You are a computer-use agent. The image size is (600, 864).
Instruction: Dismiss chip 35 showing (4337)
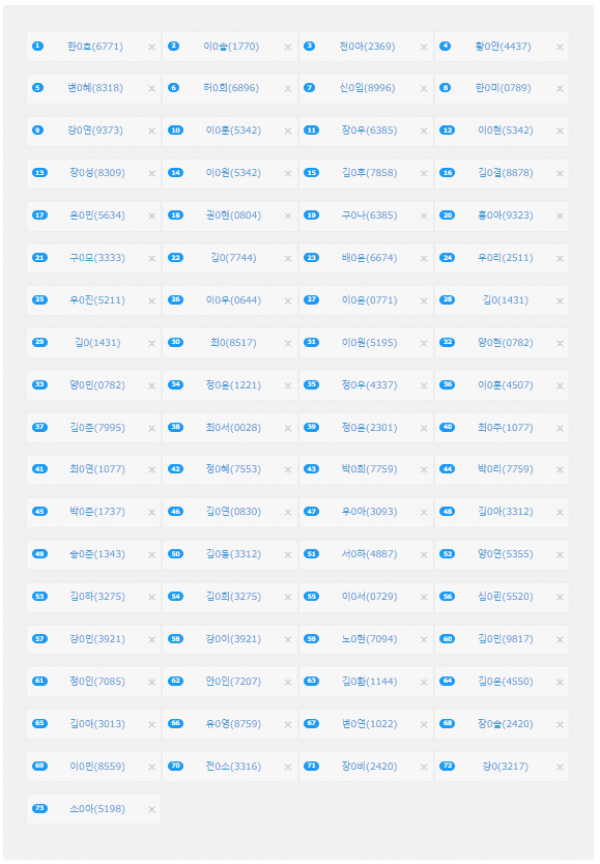coord(424,385)
